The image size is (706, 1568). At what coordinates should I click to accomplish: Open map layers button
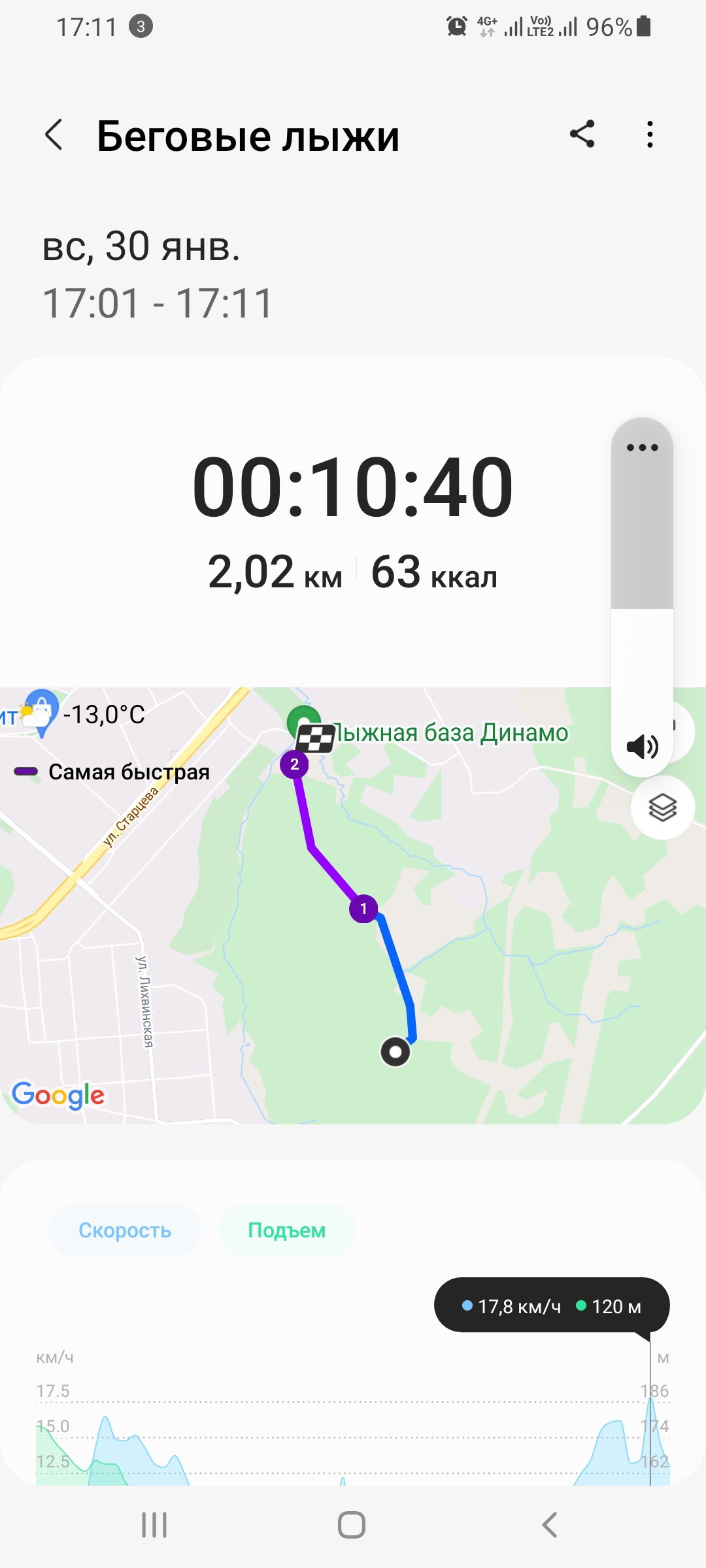pyautogui.click(x=662, y=808)
